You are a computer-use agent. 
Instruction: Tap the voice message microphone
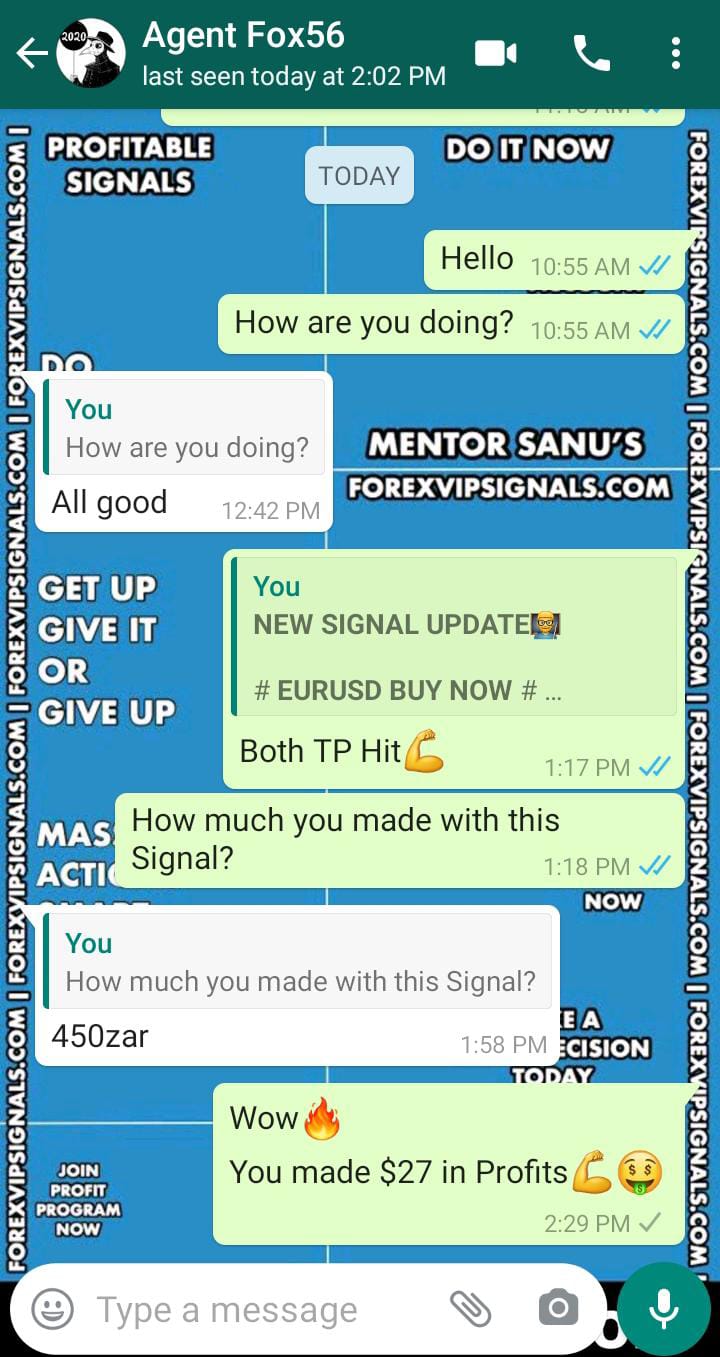(663, 1308)
